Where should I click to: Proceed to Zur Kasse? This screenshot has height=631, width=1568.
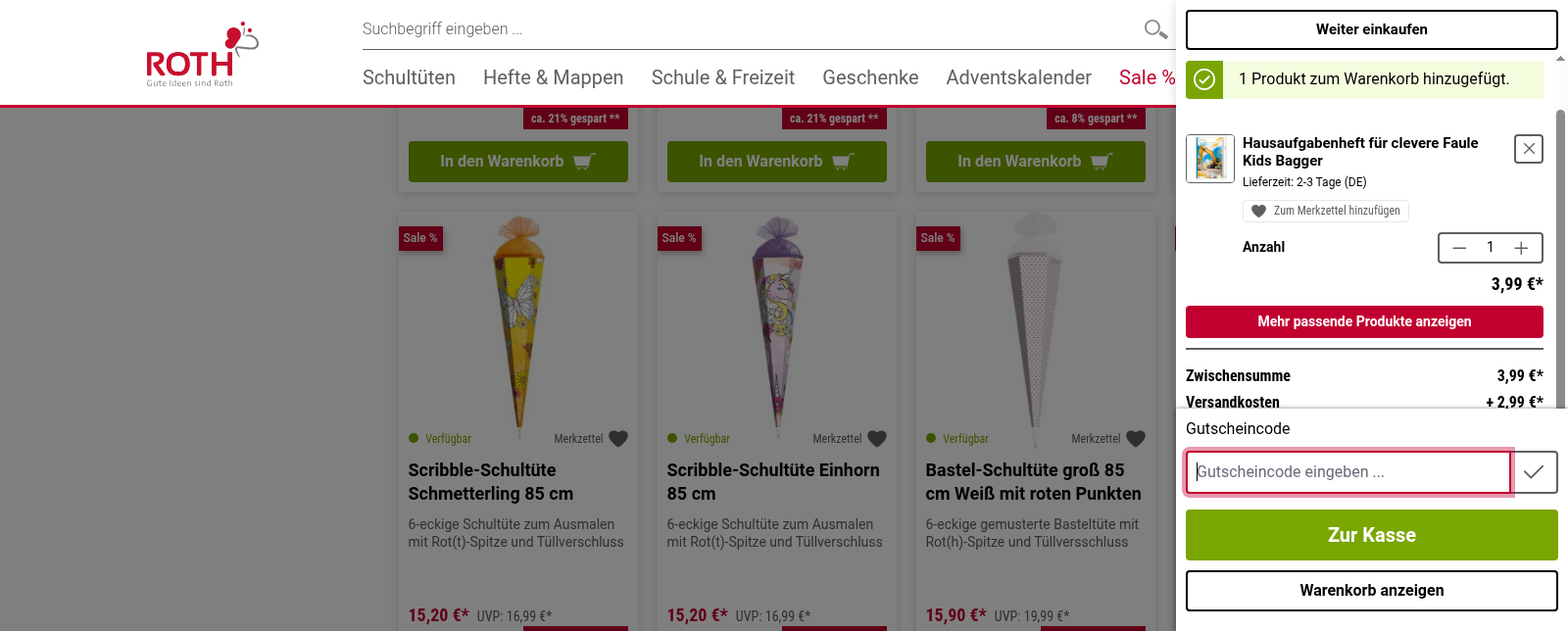[x=1371, y=535]
